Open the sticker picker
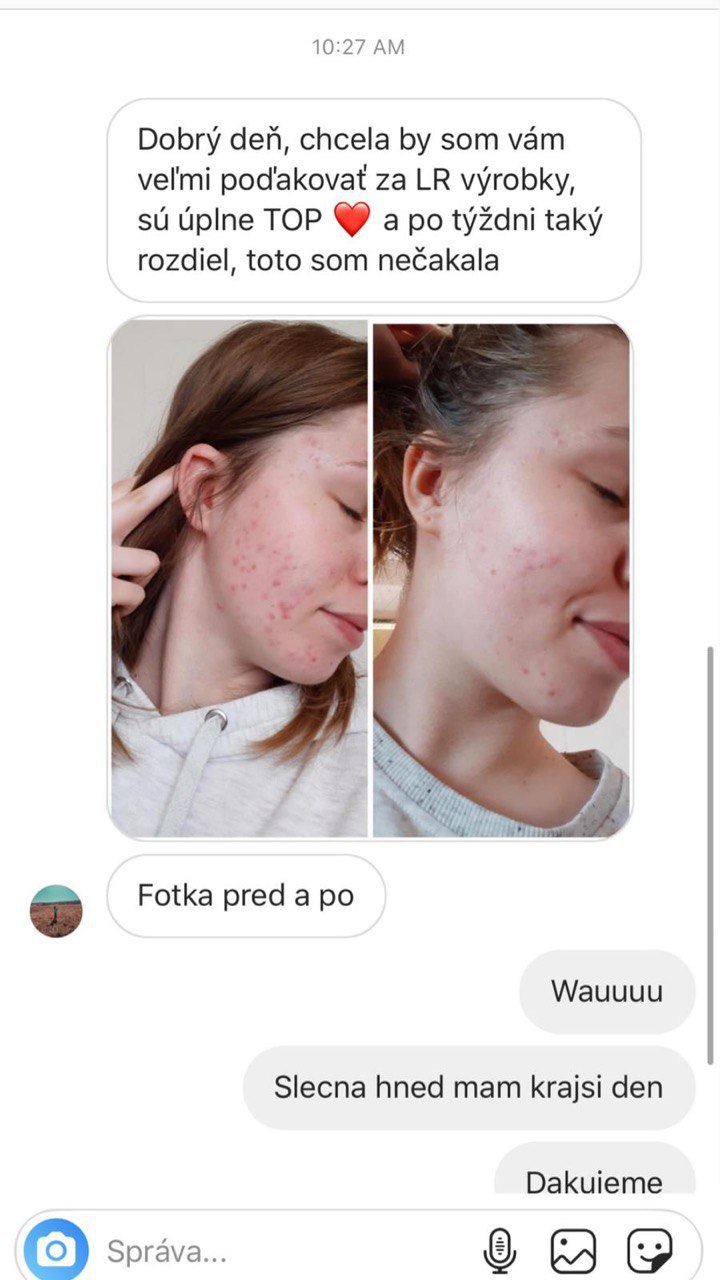 pos(649,1250)
